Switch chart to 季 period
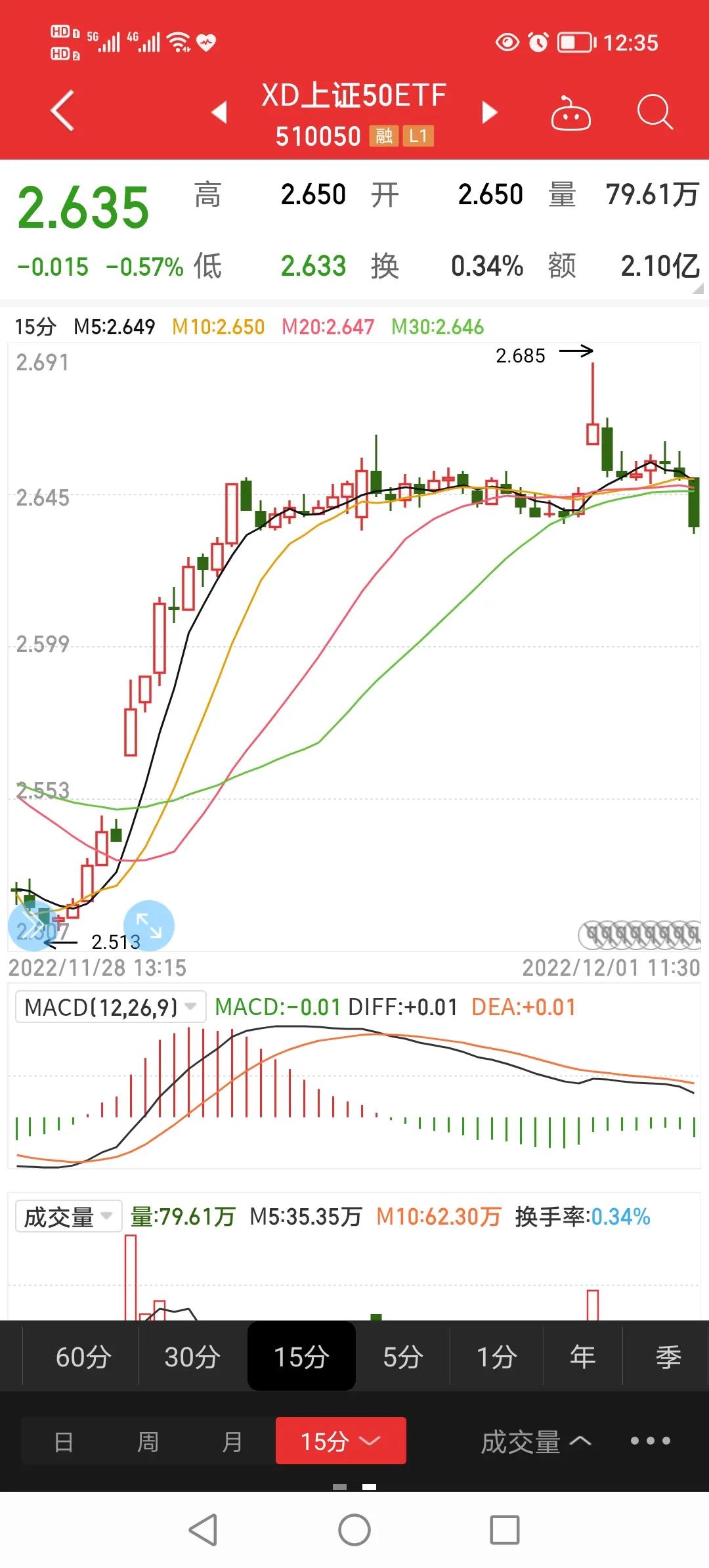Screen dimensions: 709x1568 pos(668,1357)
